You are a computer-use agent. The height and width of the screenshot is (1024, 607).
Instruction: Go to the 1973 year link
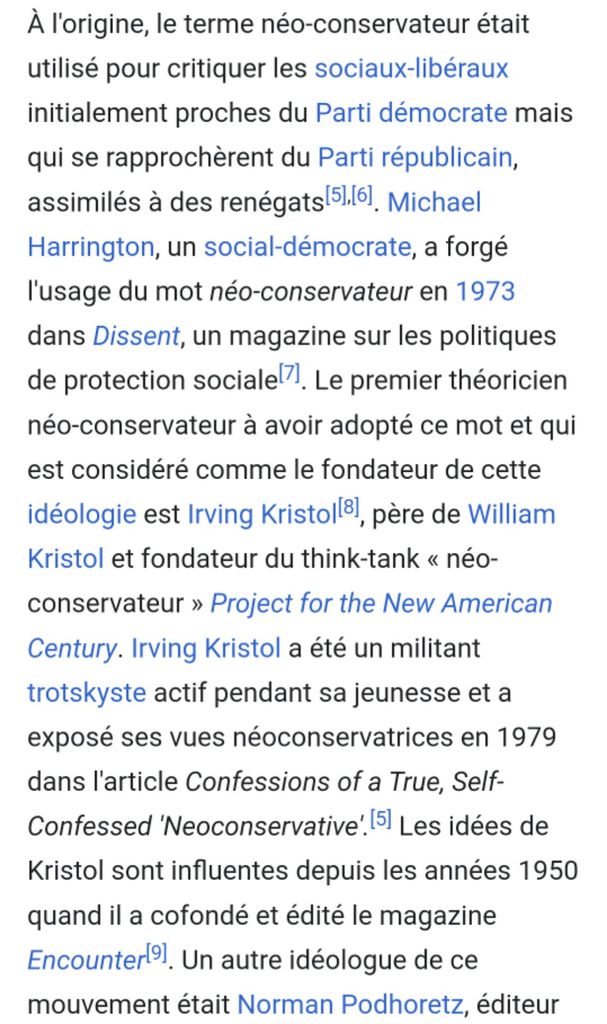click(485, 291)
